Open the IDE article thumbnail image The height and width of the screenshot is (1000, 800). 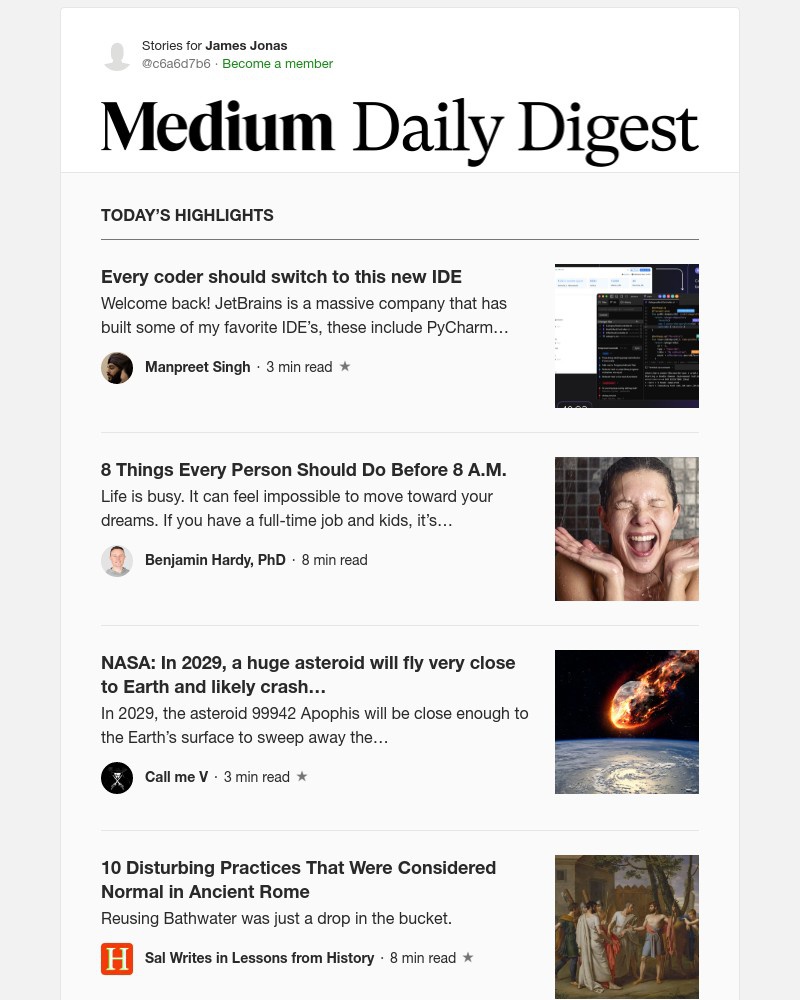pos(626,336)
